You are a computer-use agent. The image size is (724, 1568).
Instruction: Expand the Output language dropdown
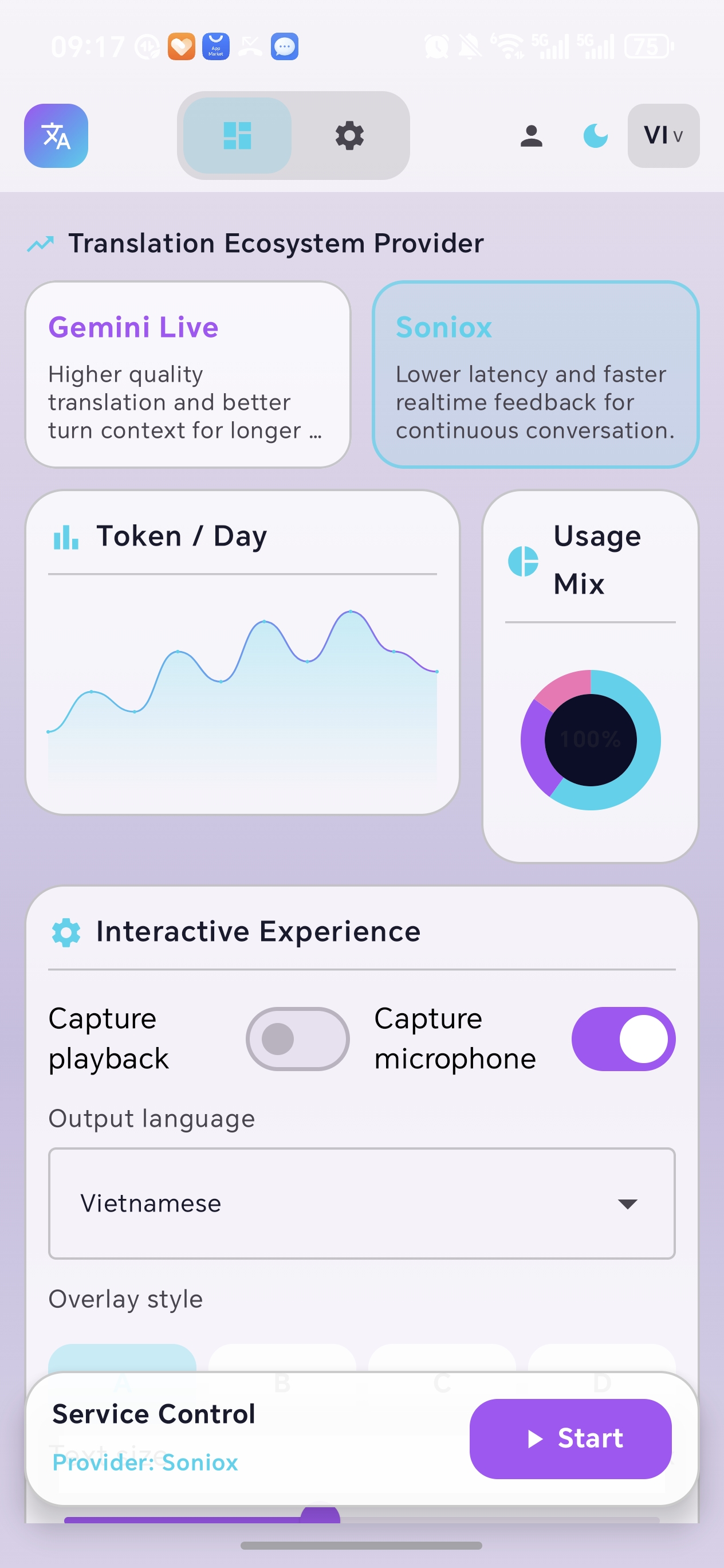pyautogui.click(x=361, y=1203)
